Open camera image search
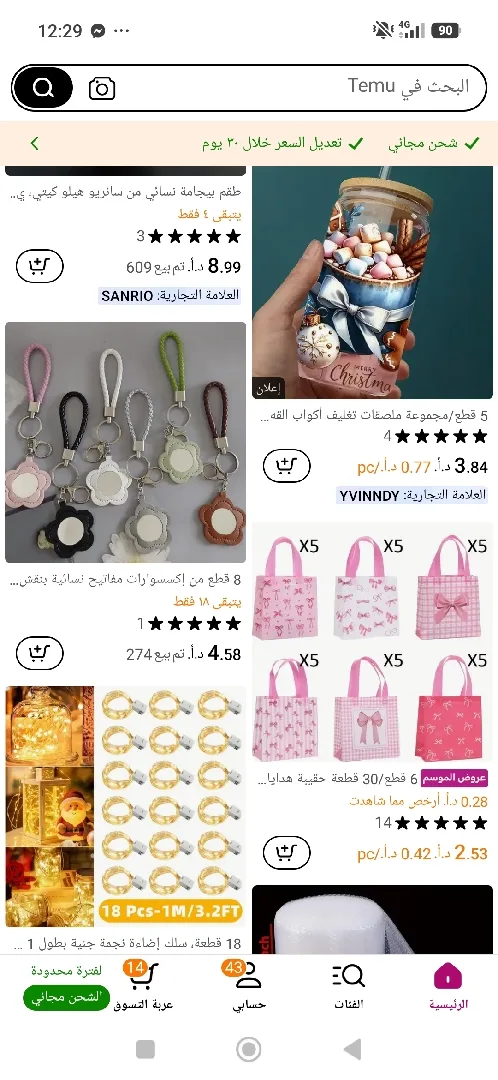Screen dimensions: 498x1080 pyautogui.click(x=102, y=88)
